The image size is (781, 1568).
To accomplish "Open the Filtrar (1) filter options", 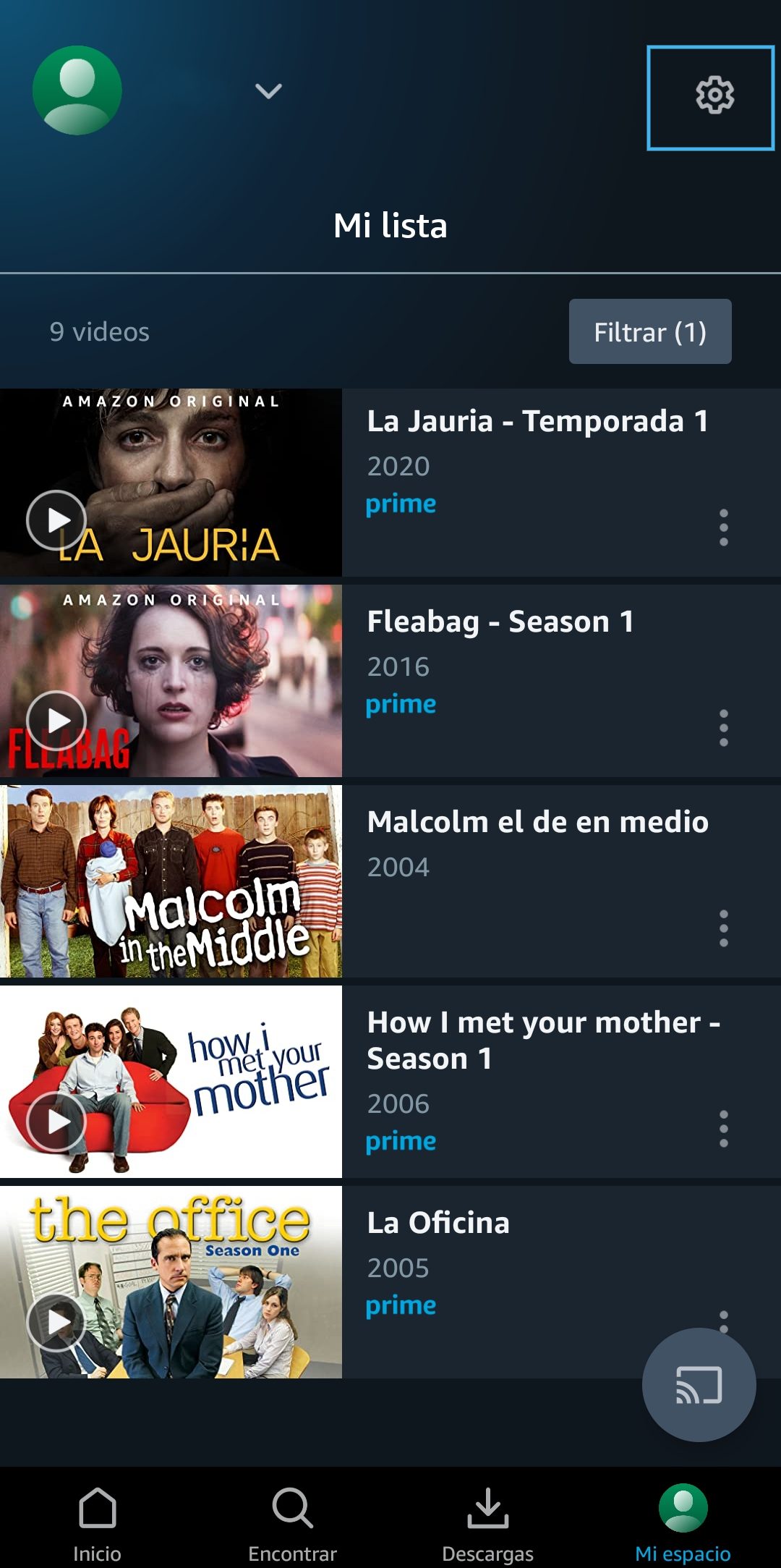I will pos(649,332).
